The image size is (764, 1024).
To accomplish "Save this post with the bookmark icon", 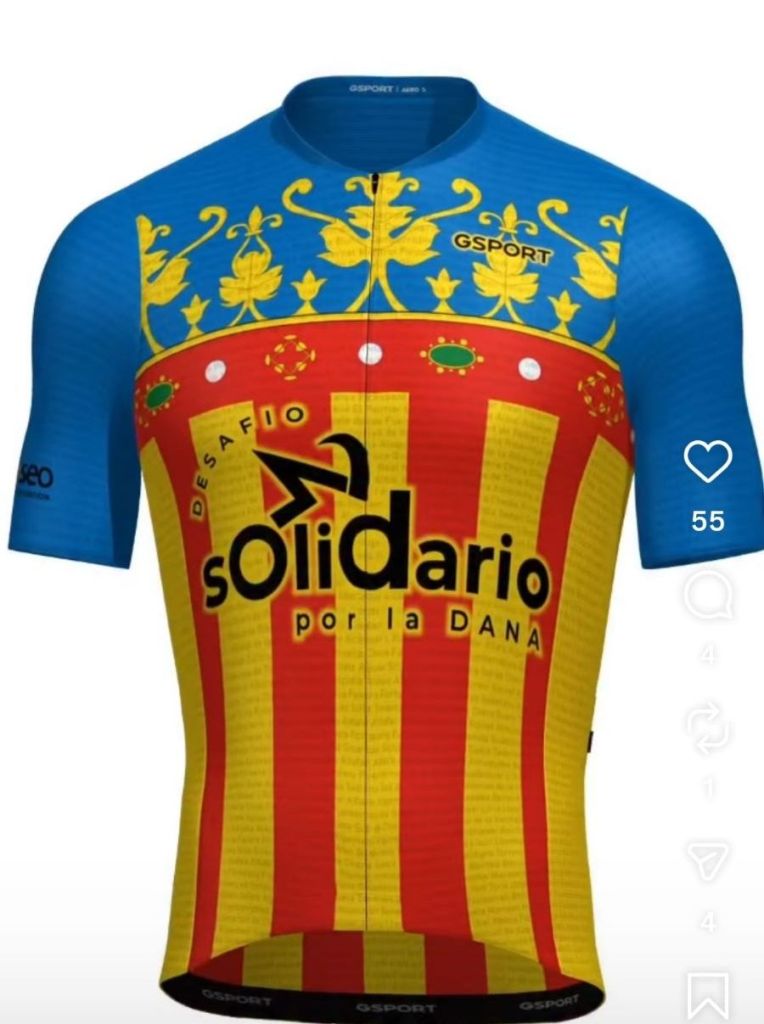I will click(x=708, y=995).
